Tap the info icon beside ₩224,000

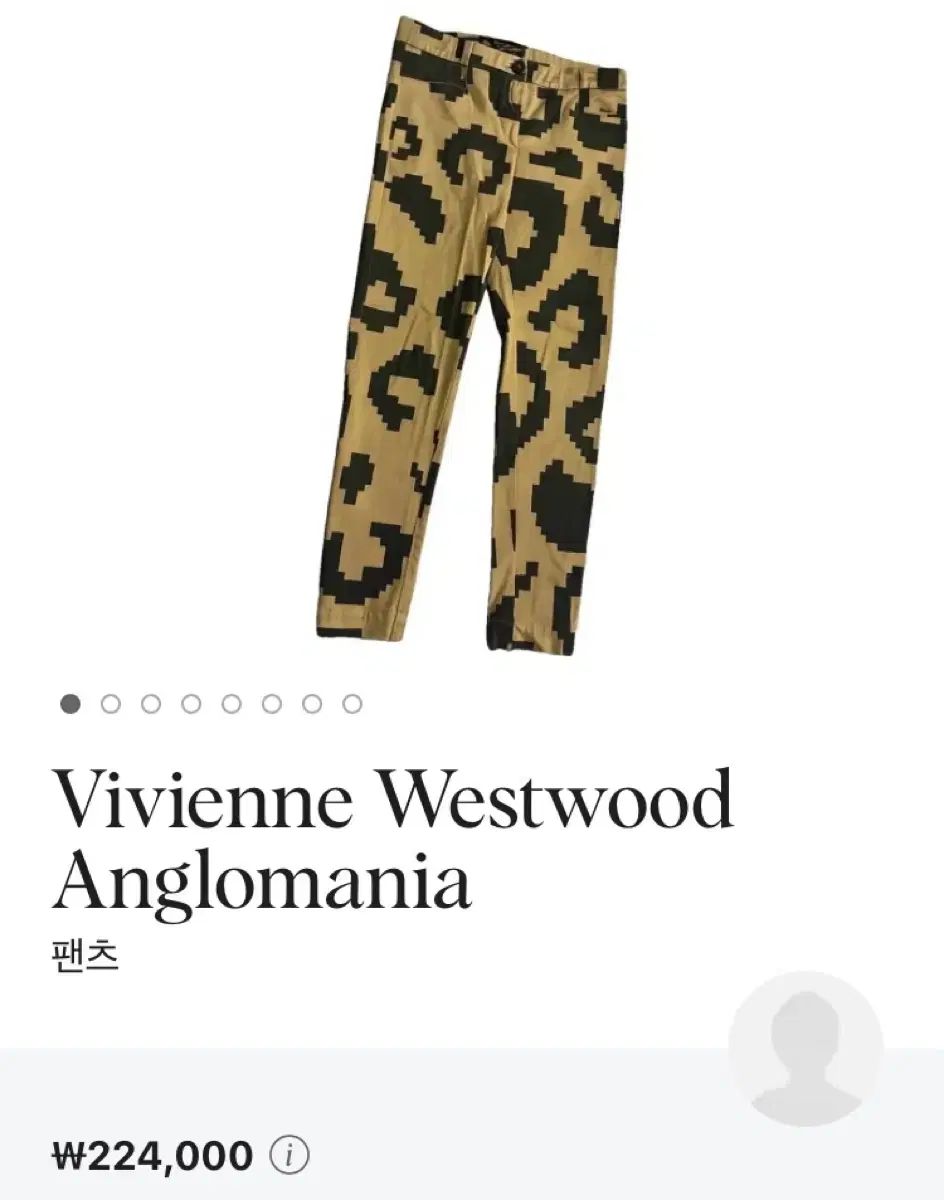point(290,1157)
